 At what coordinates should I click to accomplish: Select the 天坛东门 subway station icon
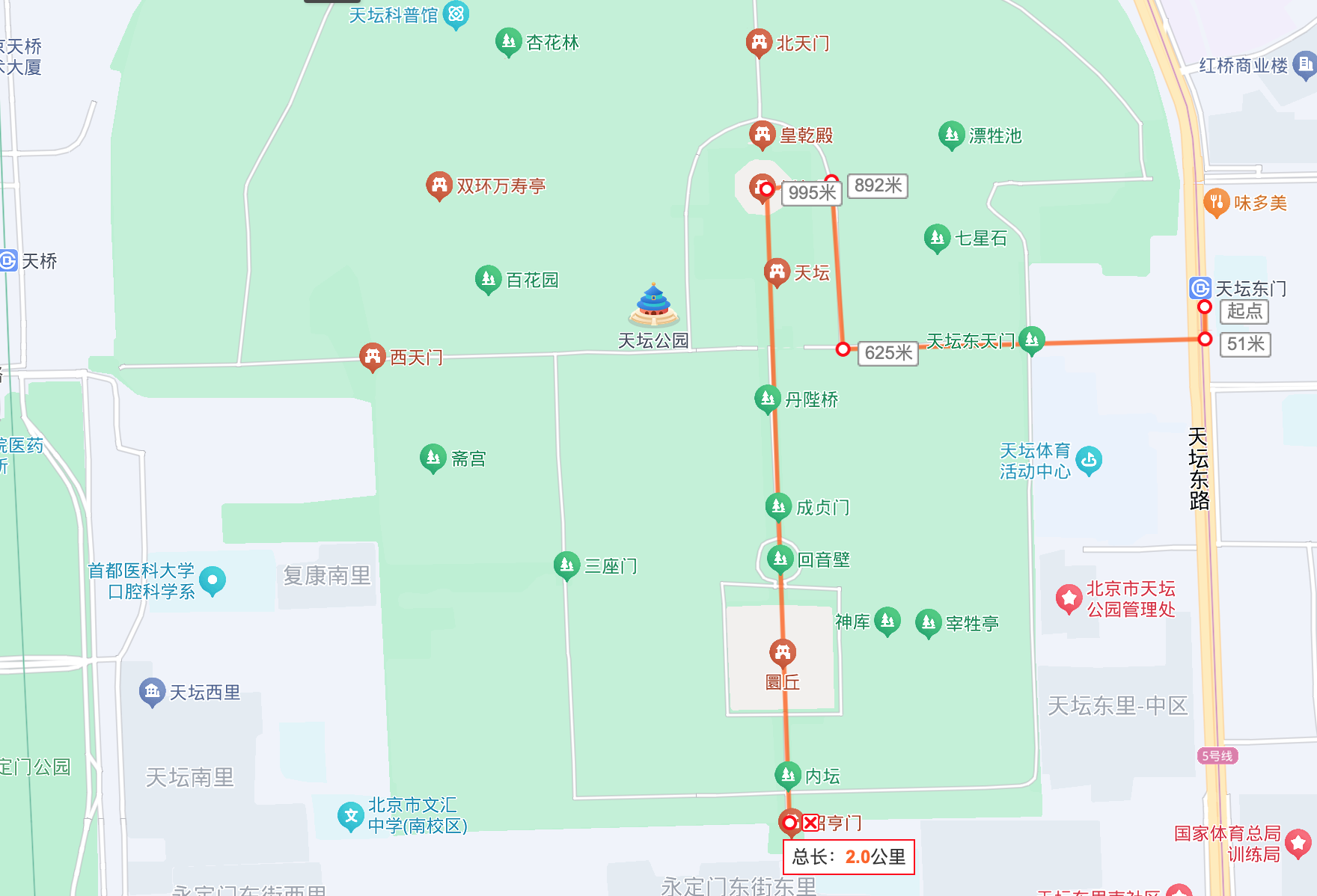tap(1200, 288)
